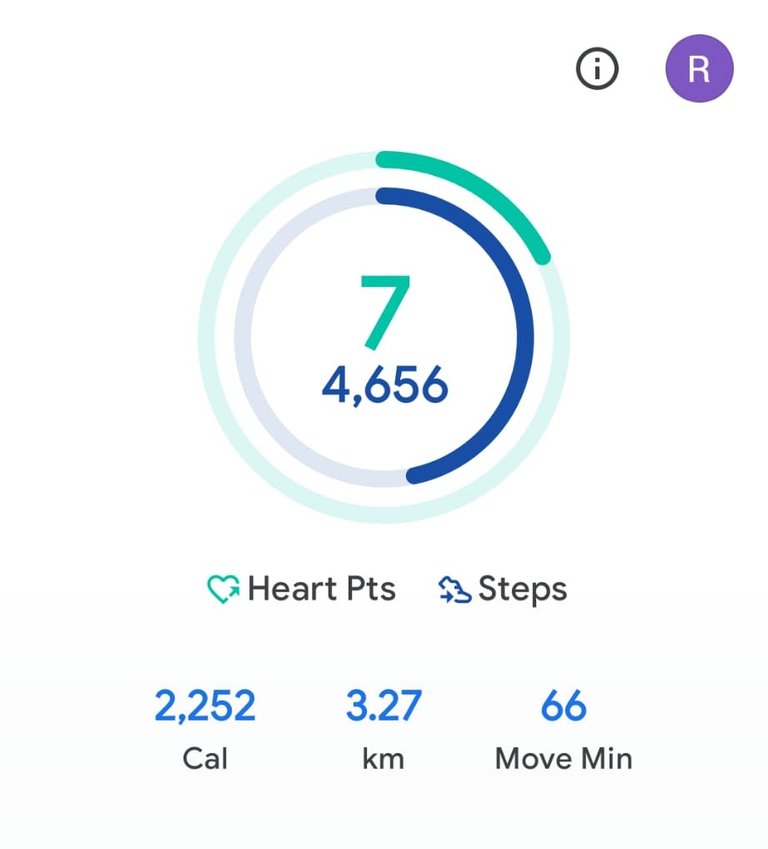Select the Steps label
Screen dimensions: 768x849
(521, 590)
